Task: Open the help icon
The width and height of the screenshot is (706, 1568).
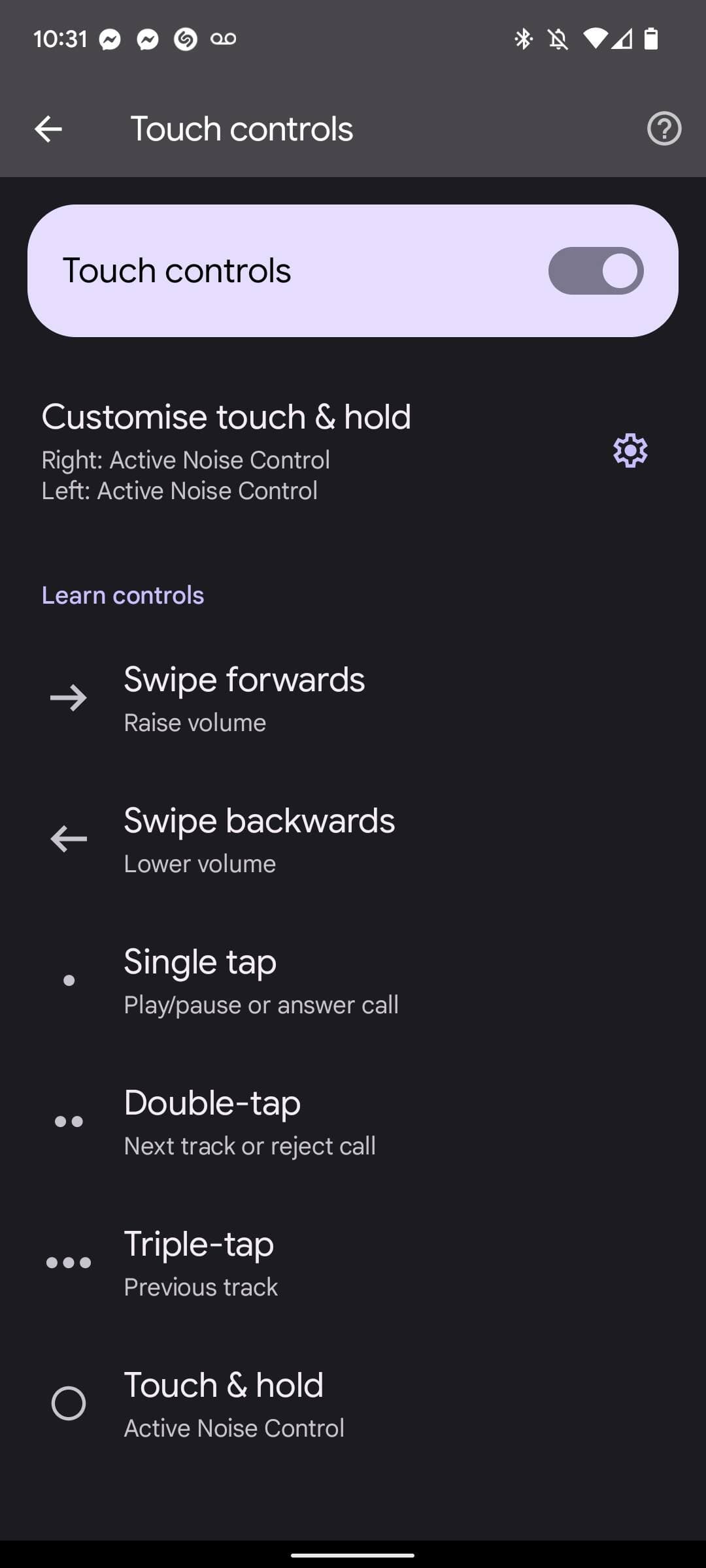Action: (x=664, y=129)
